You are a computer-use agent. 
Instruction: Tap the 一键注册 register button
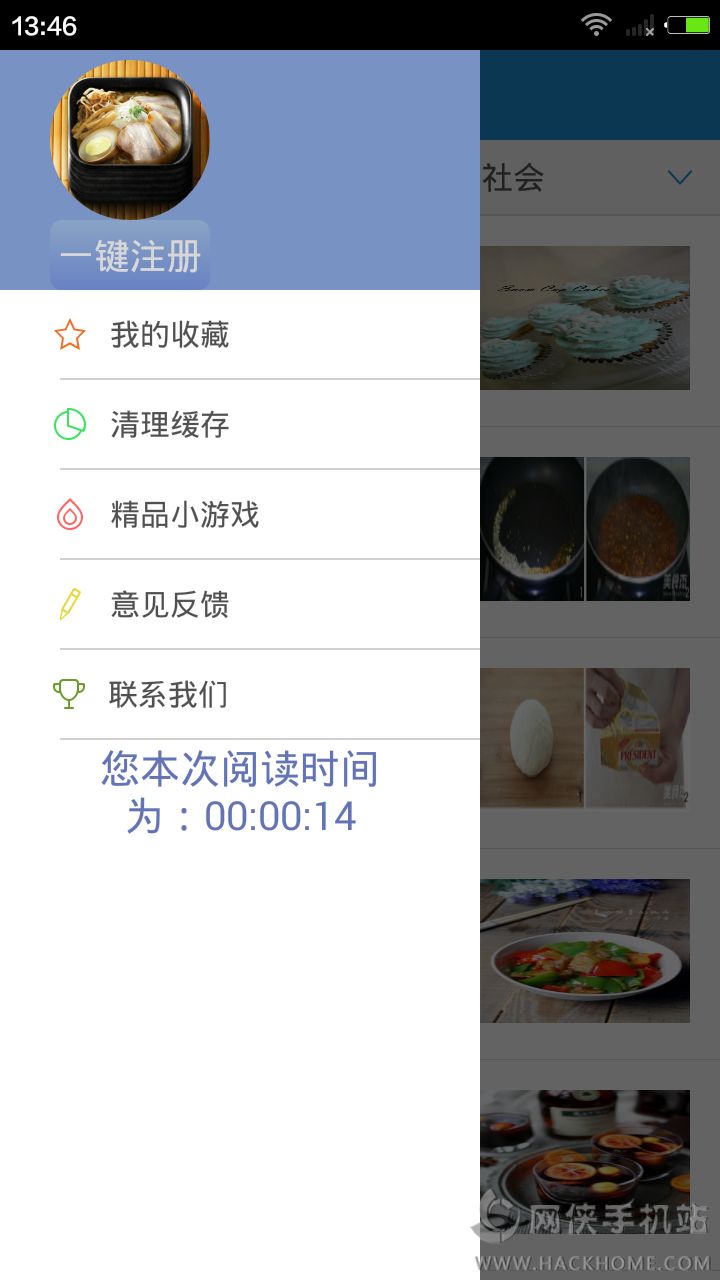(130, 256)
